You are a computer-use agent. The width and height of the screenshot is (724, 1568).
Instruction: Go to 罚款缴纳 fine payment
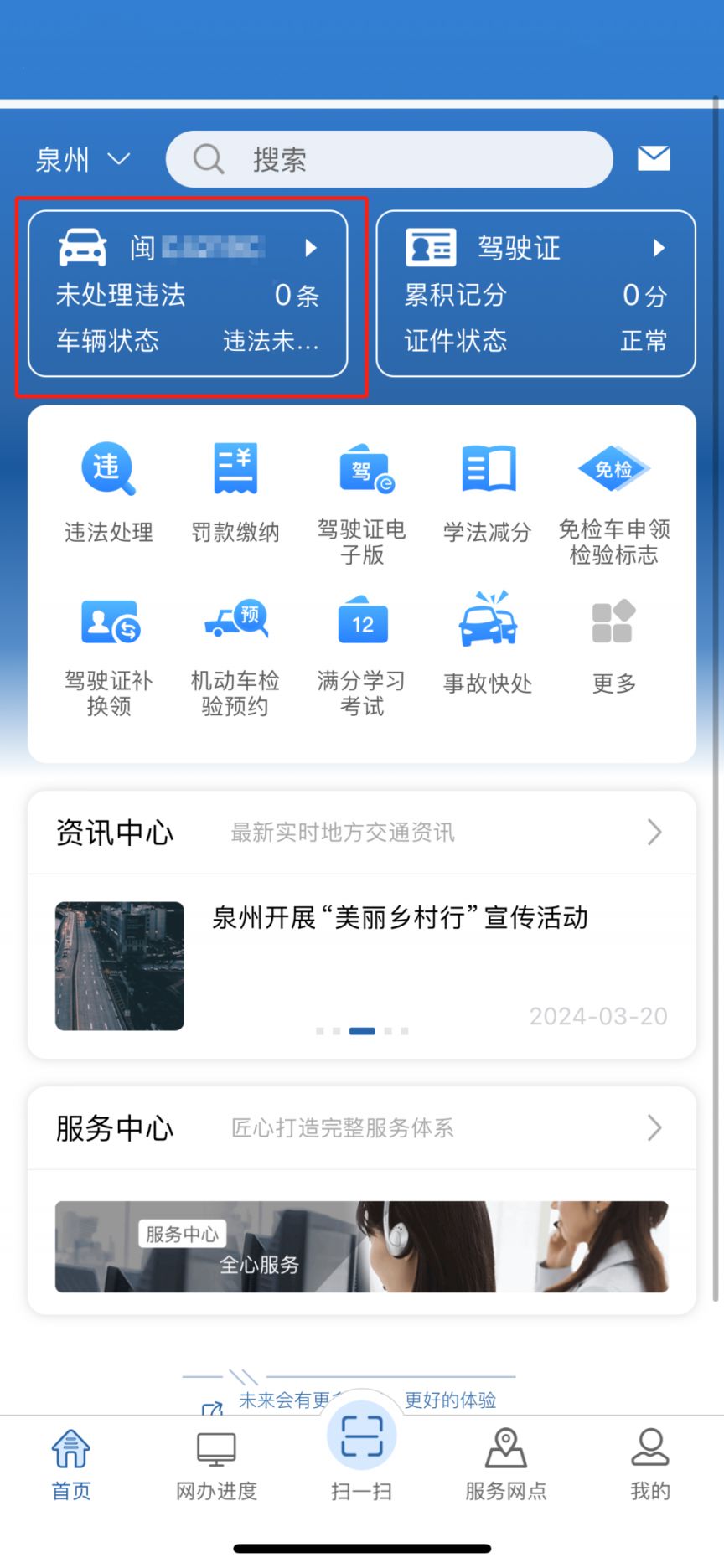pos(235,493)
